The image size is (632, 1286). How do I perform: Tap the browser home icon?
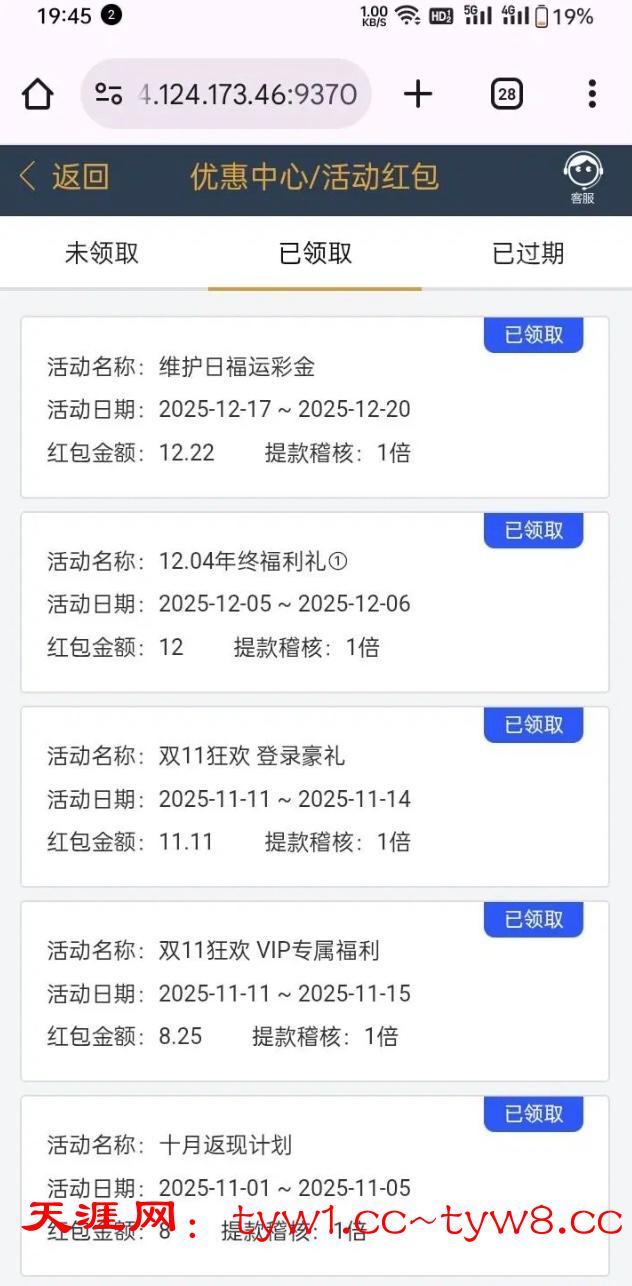(38, 95)
